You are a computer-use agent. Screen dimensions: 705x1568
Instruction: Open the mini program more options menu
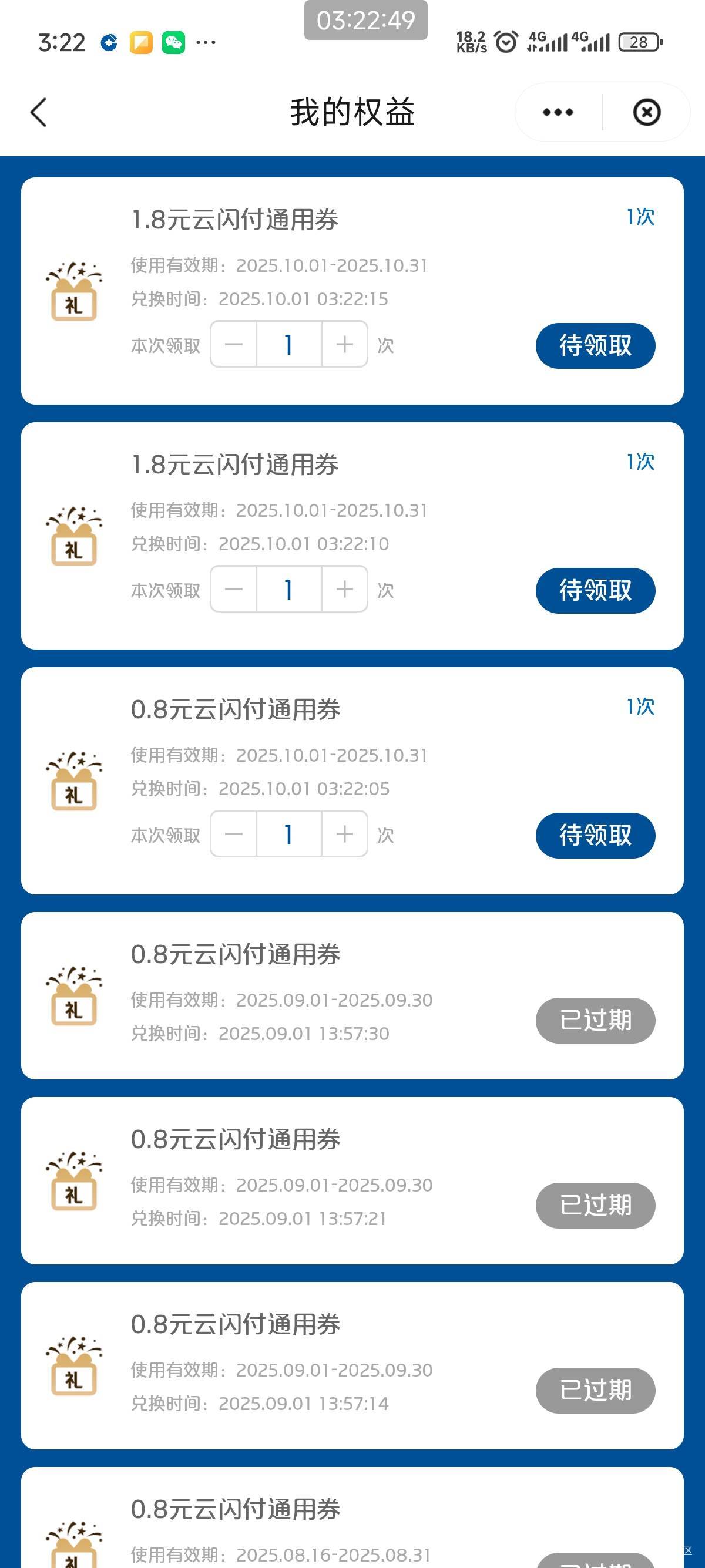558,113
